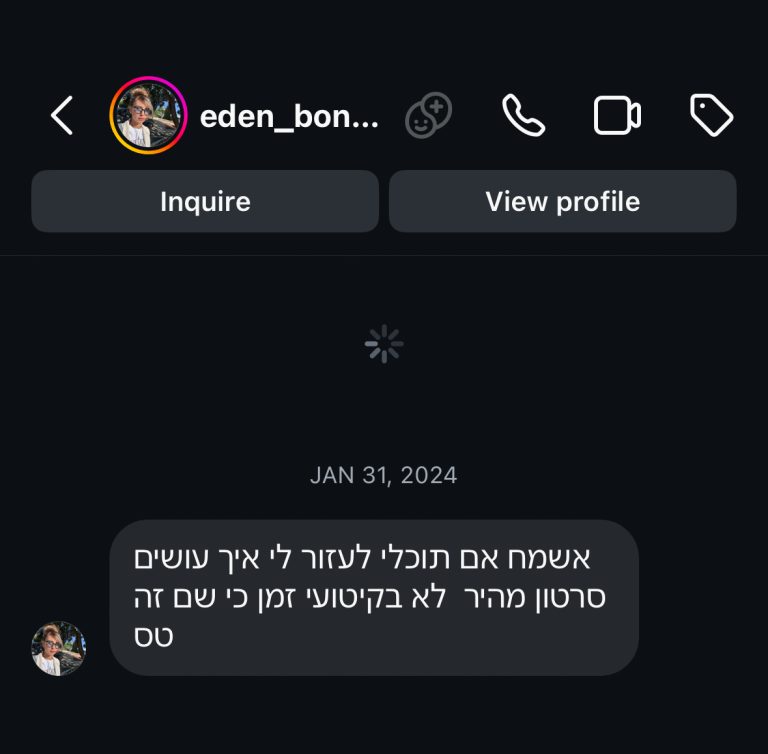The image size is (768, 754).
Task: Open sender's avatar beside the message
Action: [x=59, y=649]
